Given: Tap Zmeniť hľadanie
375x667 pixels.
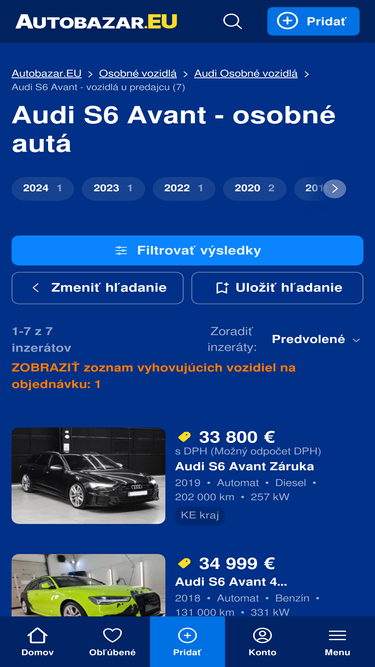Looking at the screenshot, I should (97, 288).
